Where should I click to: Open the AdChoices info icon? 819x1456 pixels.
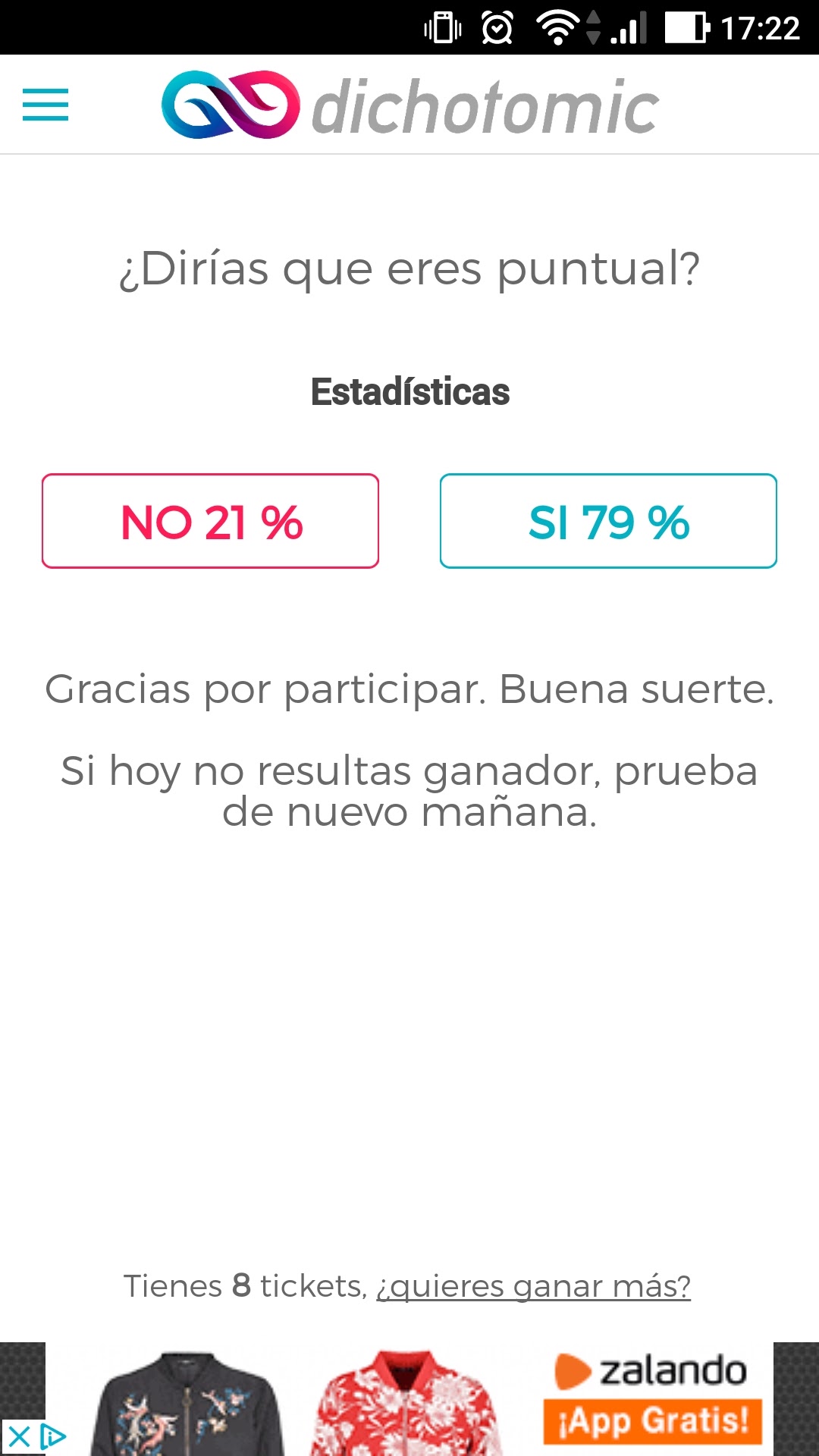[x=53, y=1436]
